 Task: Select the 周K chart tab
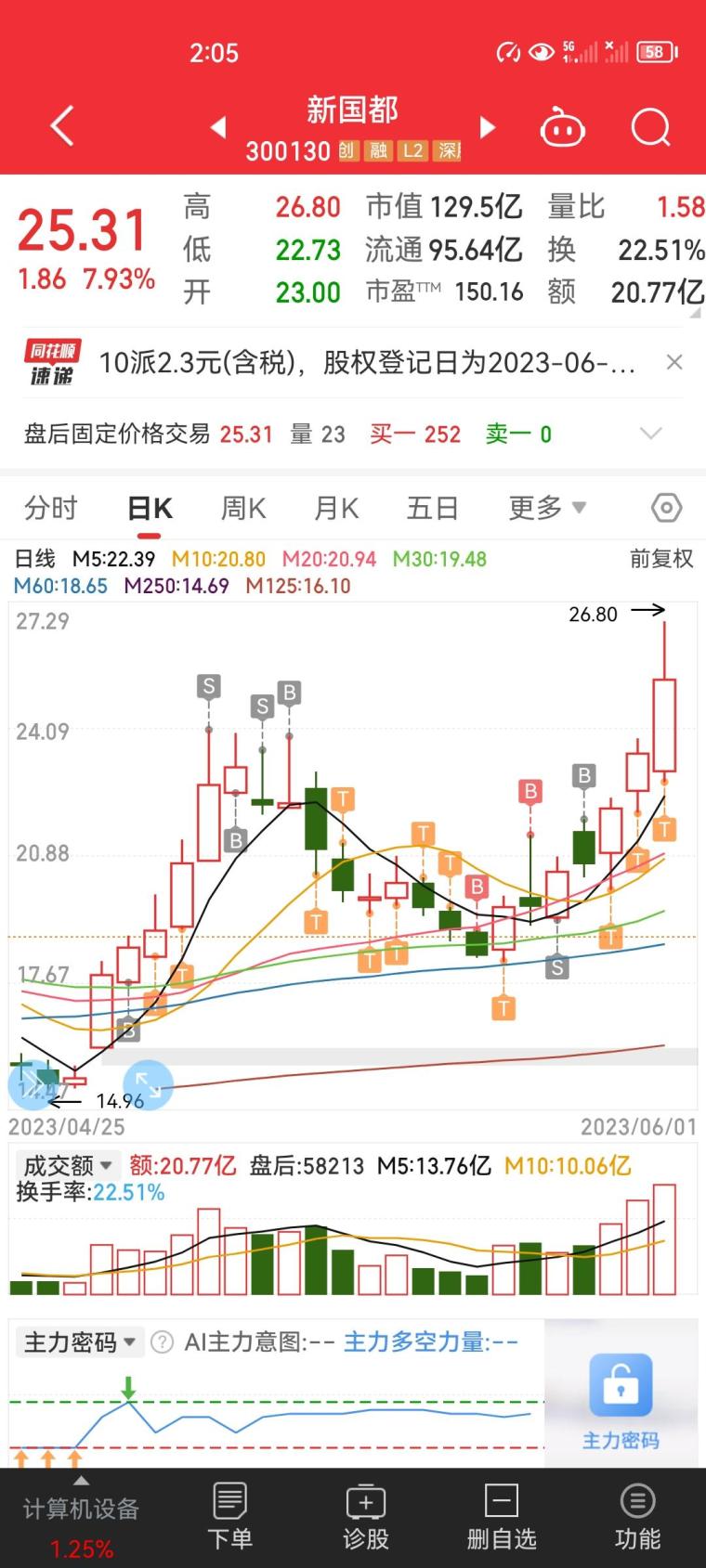click(243, 508)
